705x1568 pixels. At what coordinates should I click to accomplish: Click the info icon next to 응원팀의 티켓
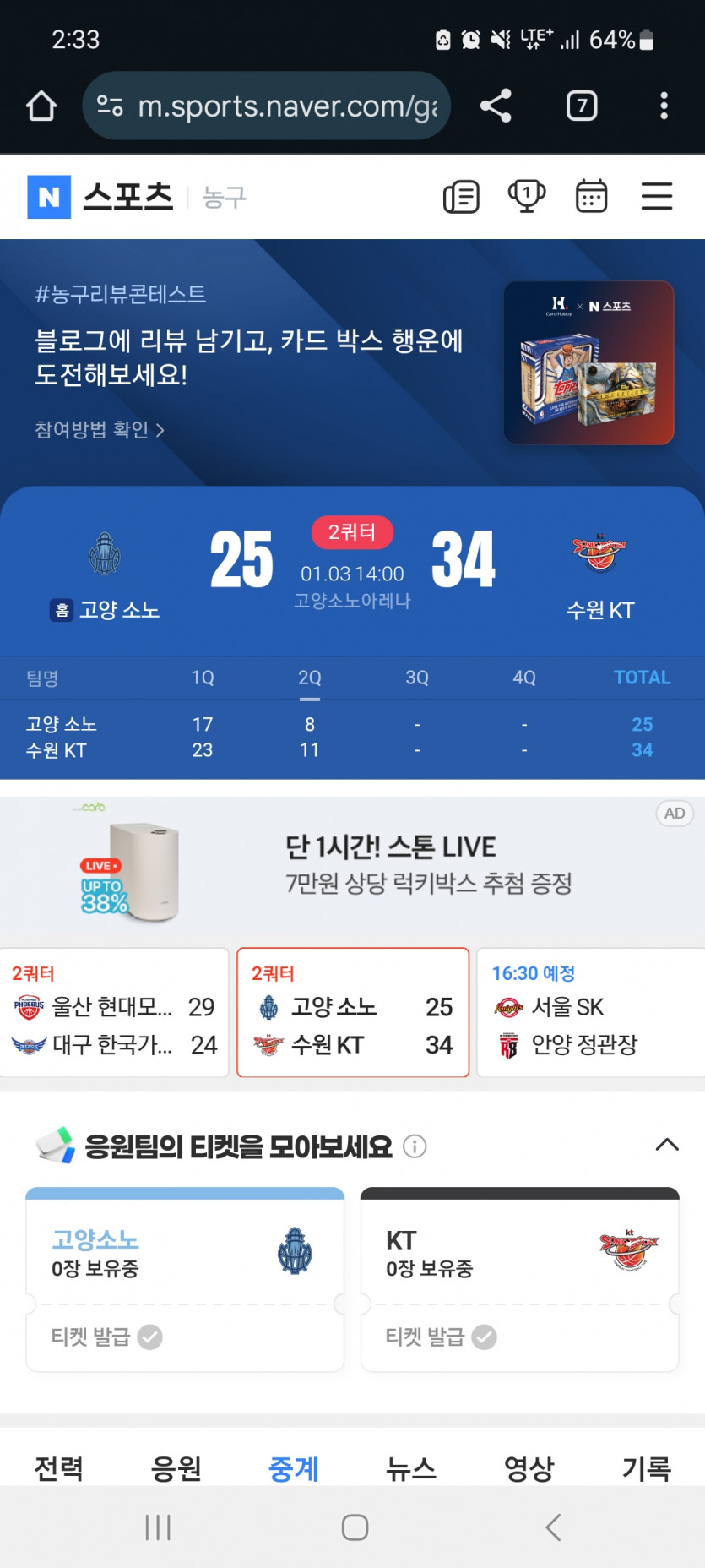point(413,1146)
